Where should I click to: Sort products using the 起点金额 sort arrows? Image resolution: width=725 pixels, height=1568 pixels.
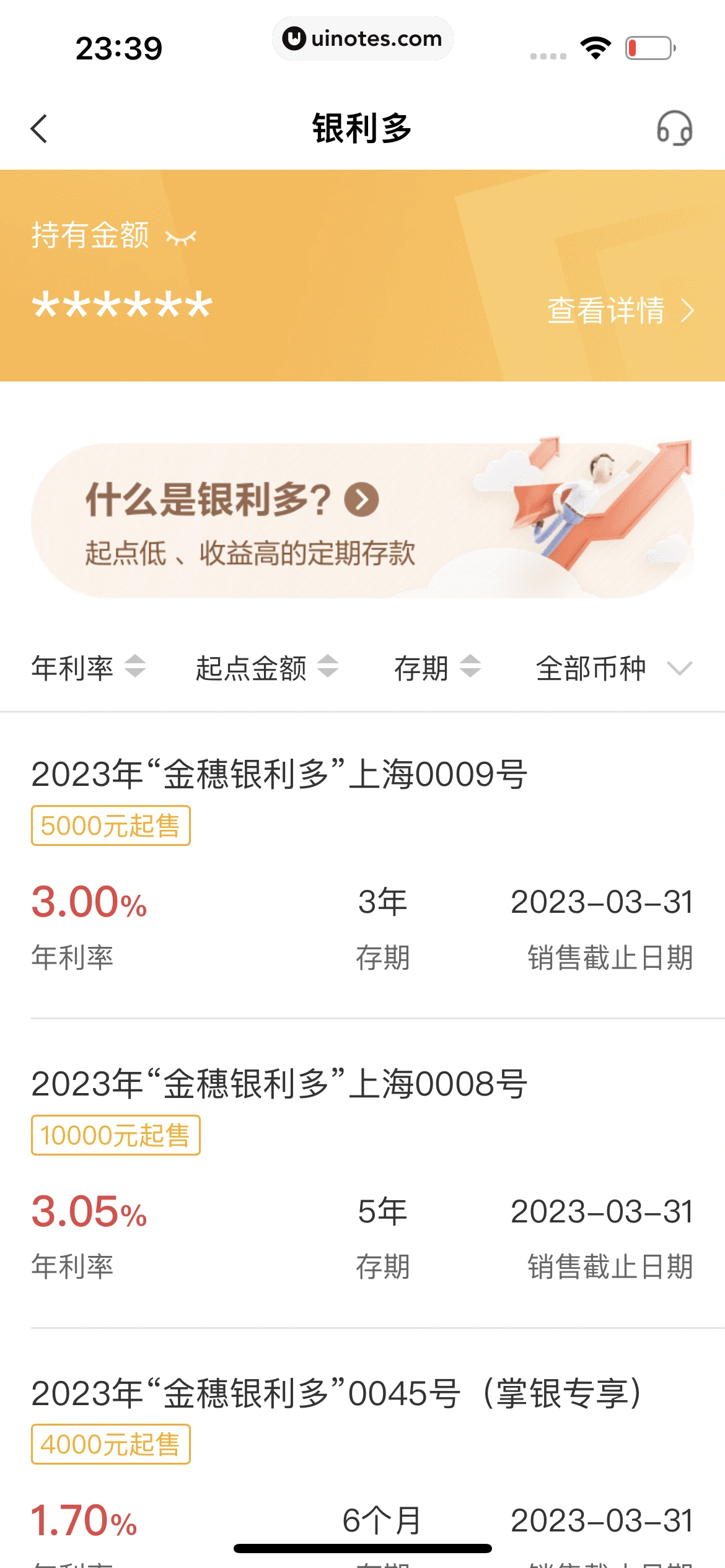pyautogui.click(x=329, y=668)
